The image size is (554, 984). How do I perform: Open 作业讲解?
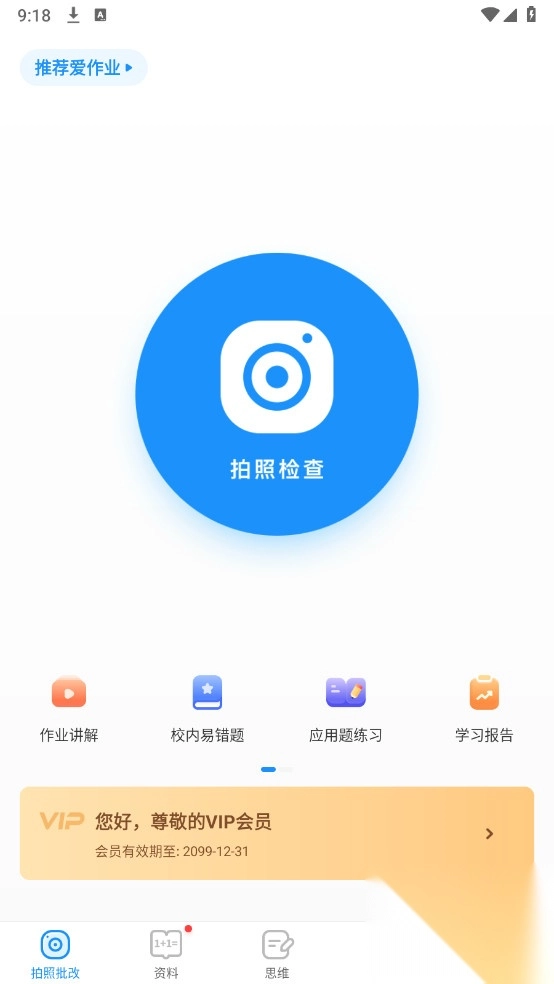pyautogui.click(x=69, y=710)
